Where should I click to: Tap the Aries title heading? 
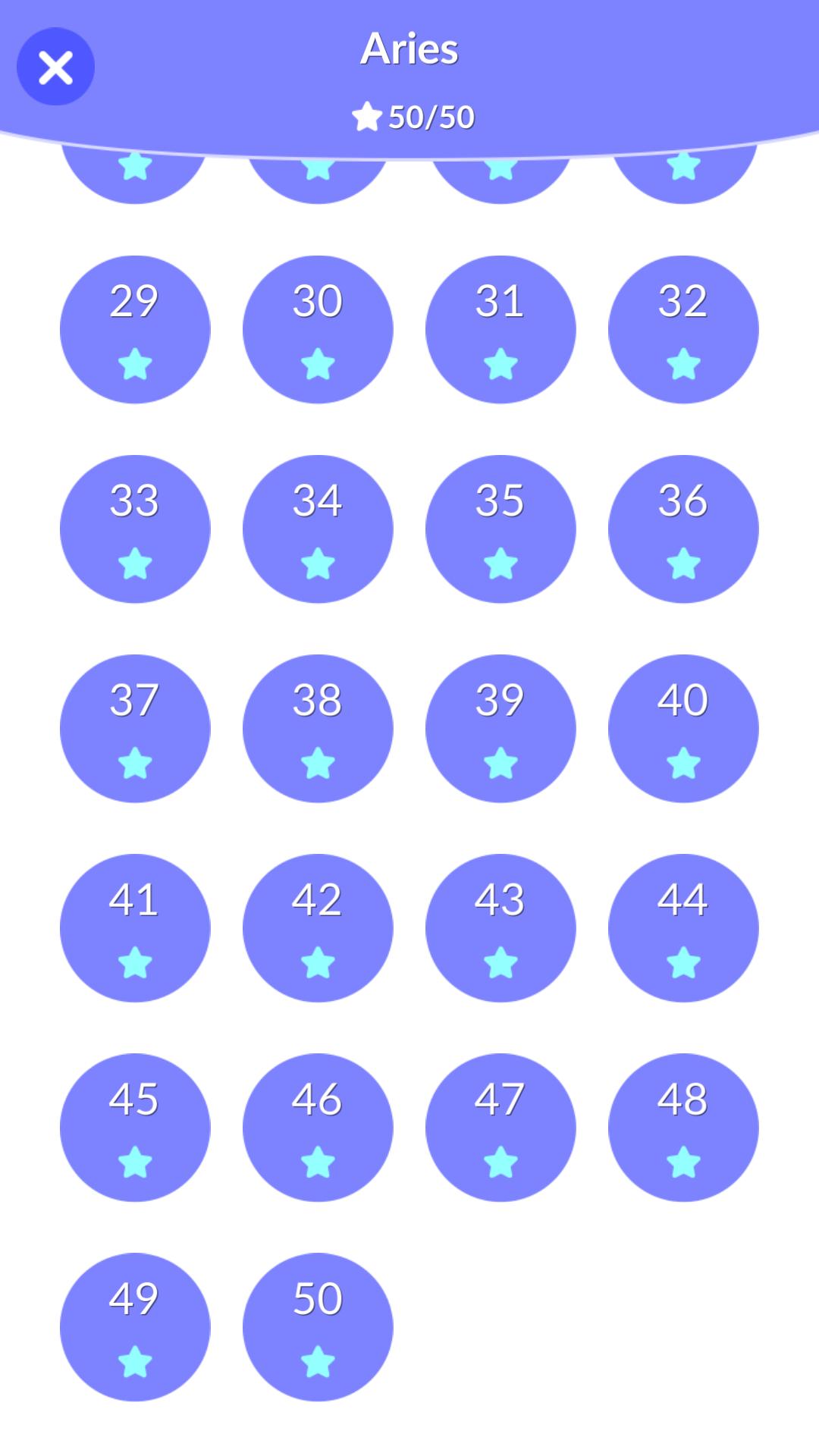coord(409,49)
